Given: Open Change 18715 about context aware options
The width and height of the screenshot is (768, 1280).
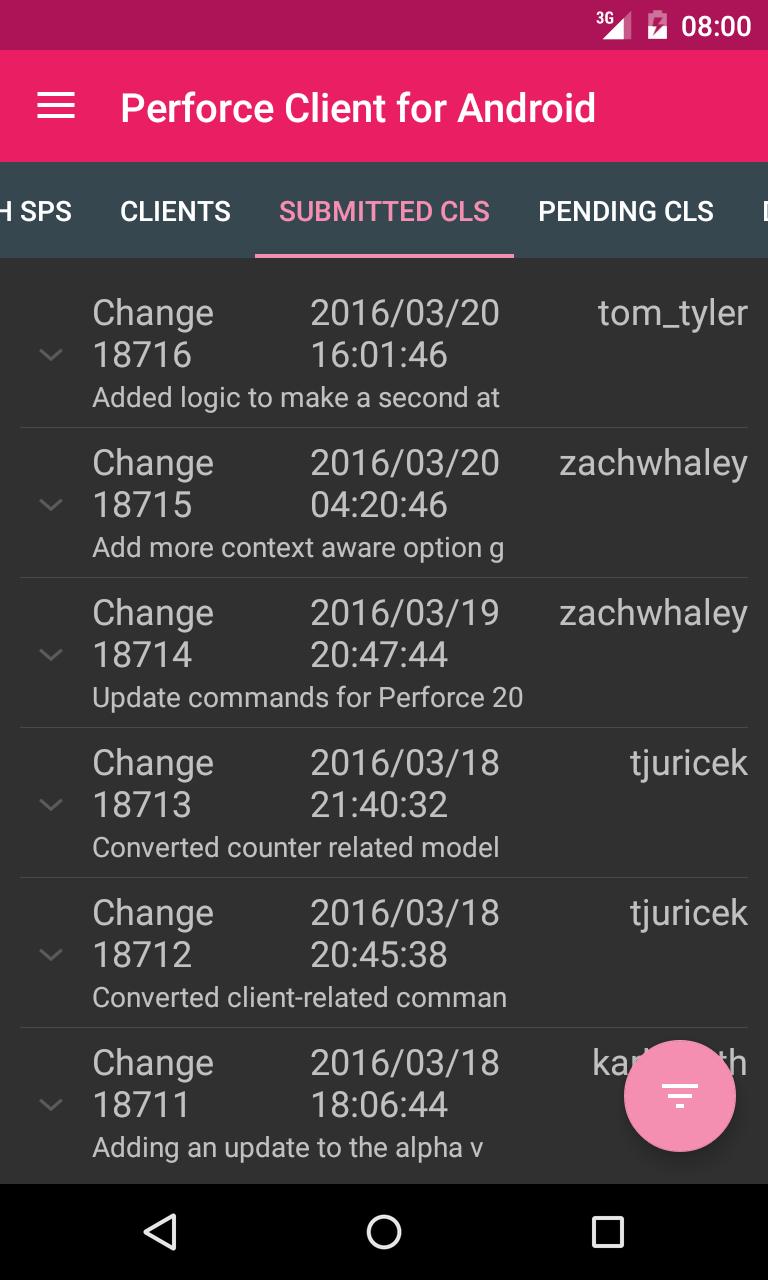Looking at the screenshot, I should [x=400, y=504].
